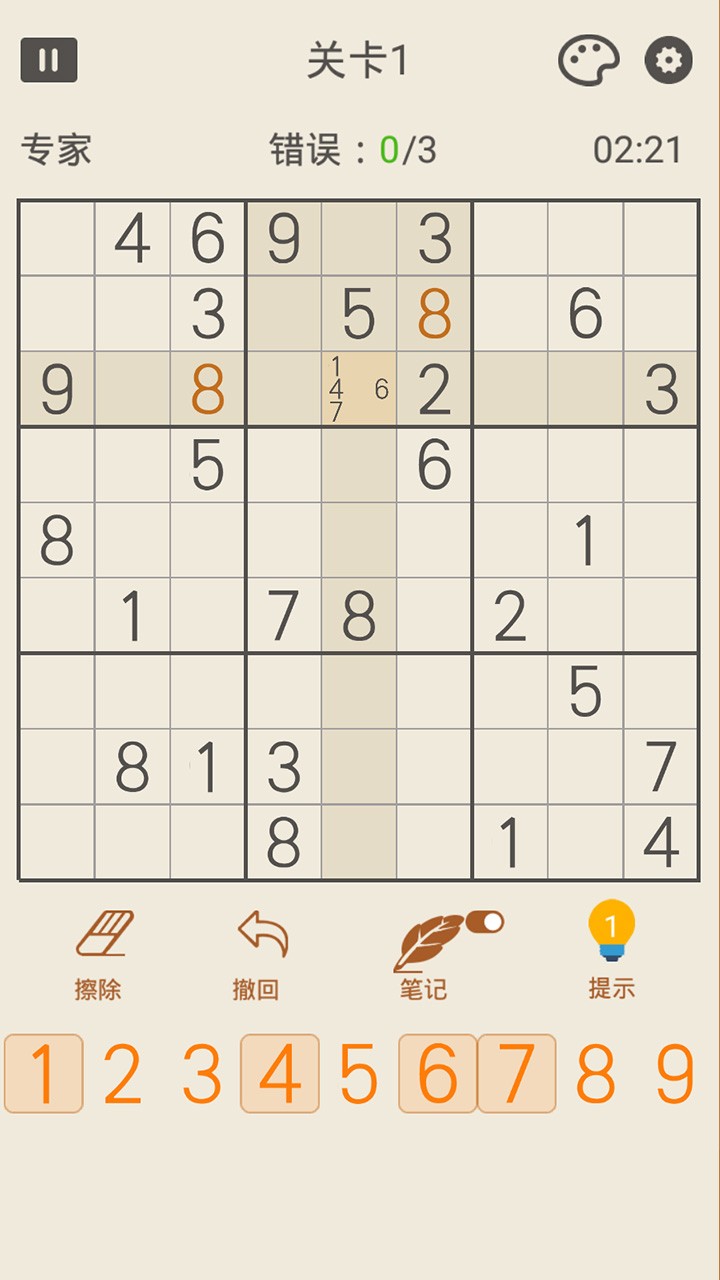This screenshot has height=1280, width=720.
Task: Enter number 2 from the number pad
Action: coord(122,1074)
